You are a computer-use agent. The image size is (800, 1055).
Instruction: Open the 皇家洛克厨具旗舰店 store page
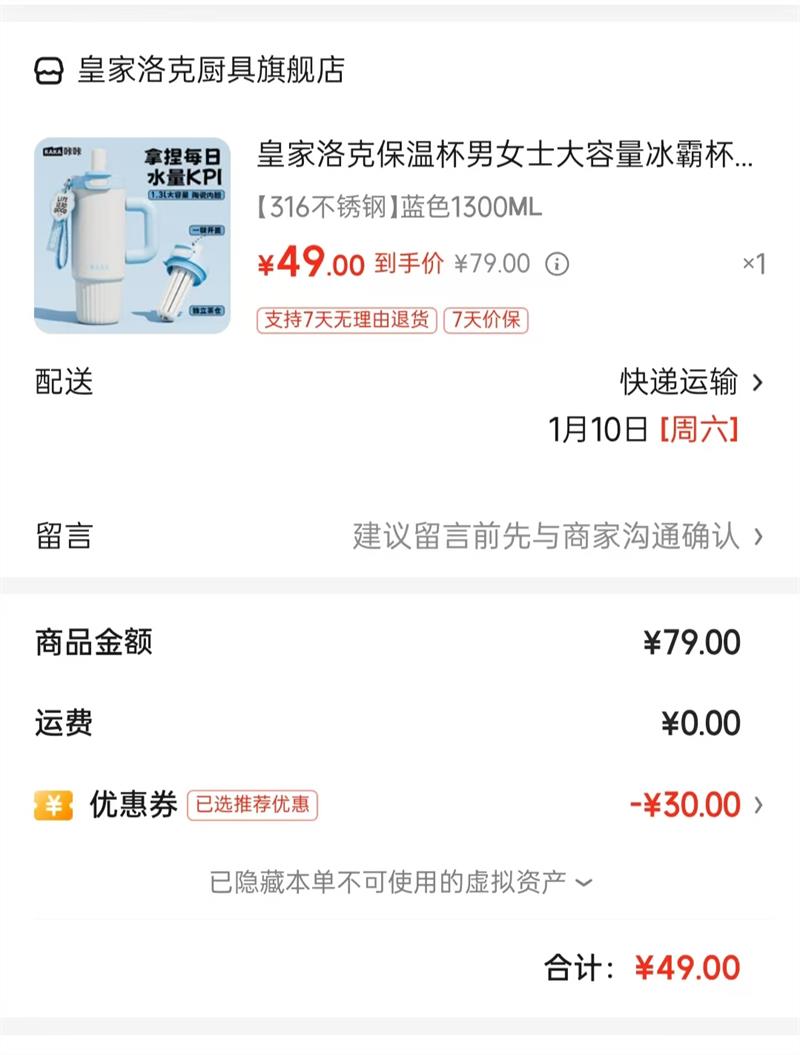(210, 70)
